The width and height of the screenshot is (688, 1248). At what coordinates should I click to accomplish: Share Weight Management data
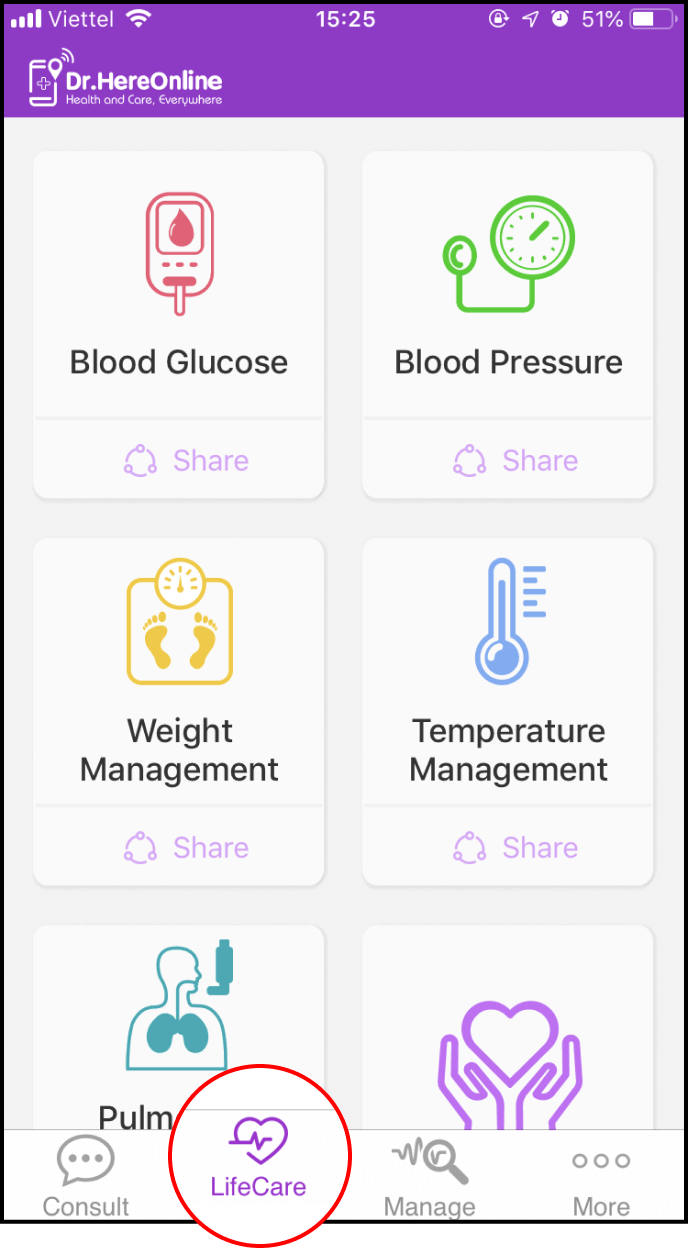click(x=186, y=848)
